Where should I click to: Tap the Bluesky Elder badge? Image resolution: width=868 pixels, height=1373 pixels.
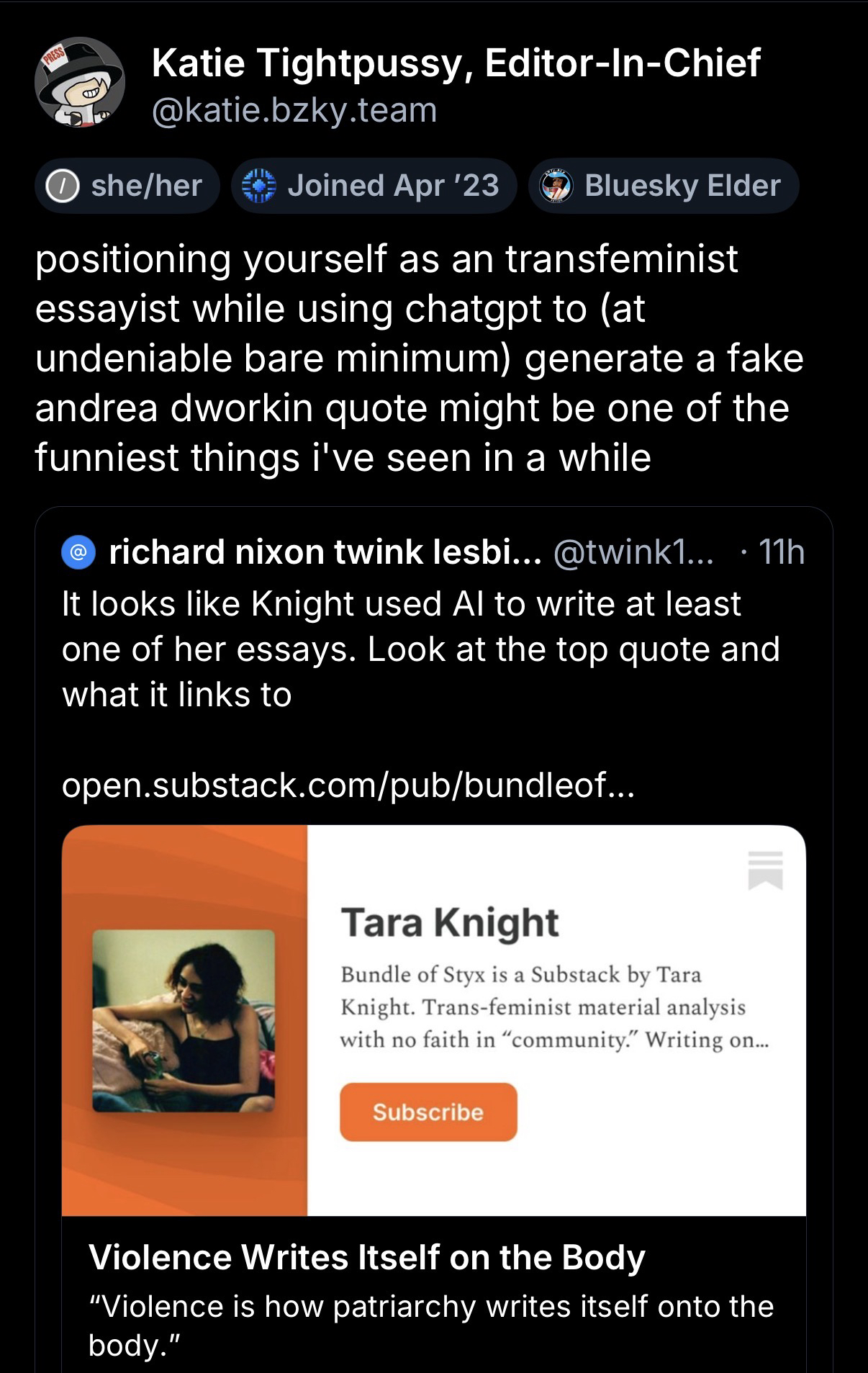(663, 186)
